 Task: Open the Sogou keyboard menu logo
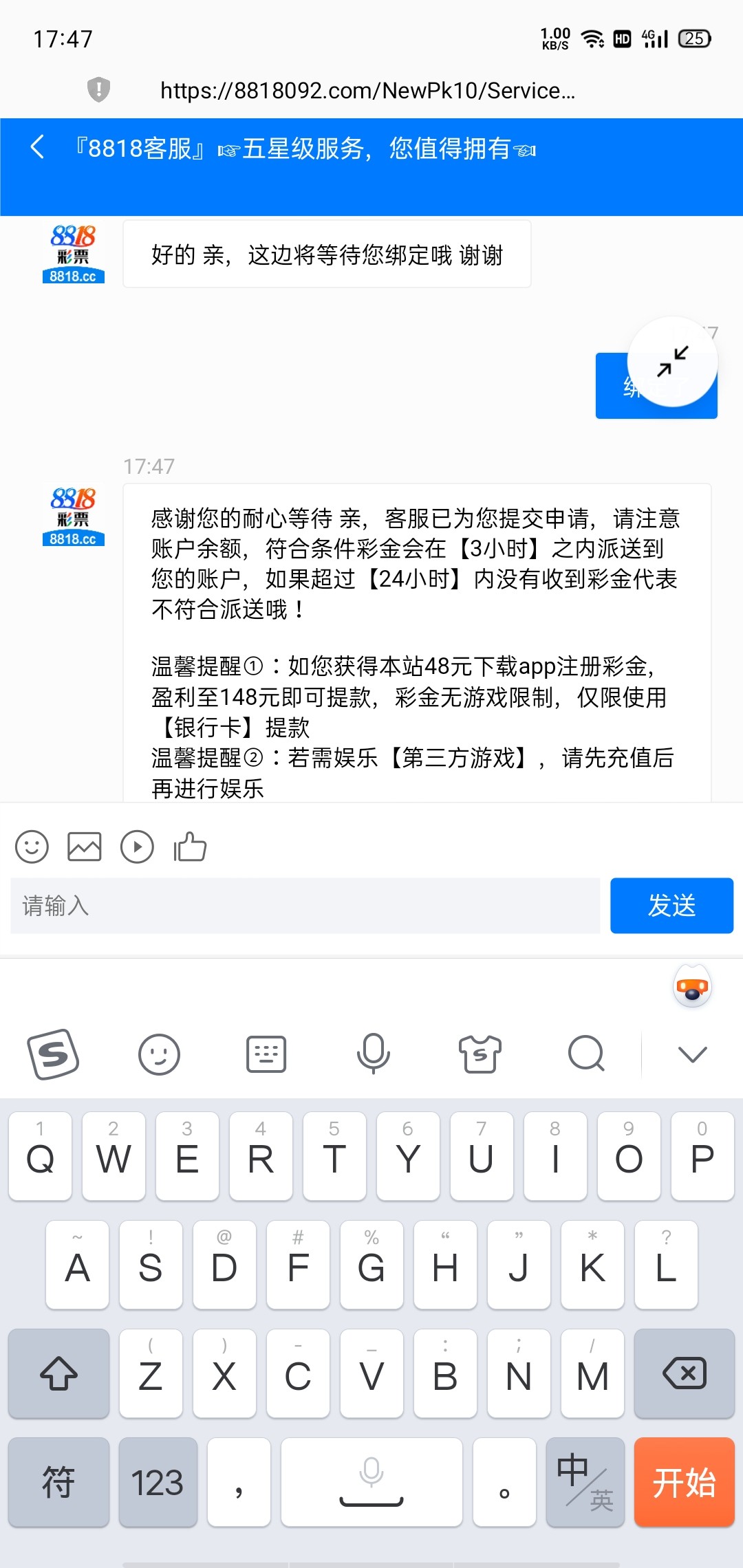pos(53,1054)
